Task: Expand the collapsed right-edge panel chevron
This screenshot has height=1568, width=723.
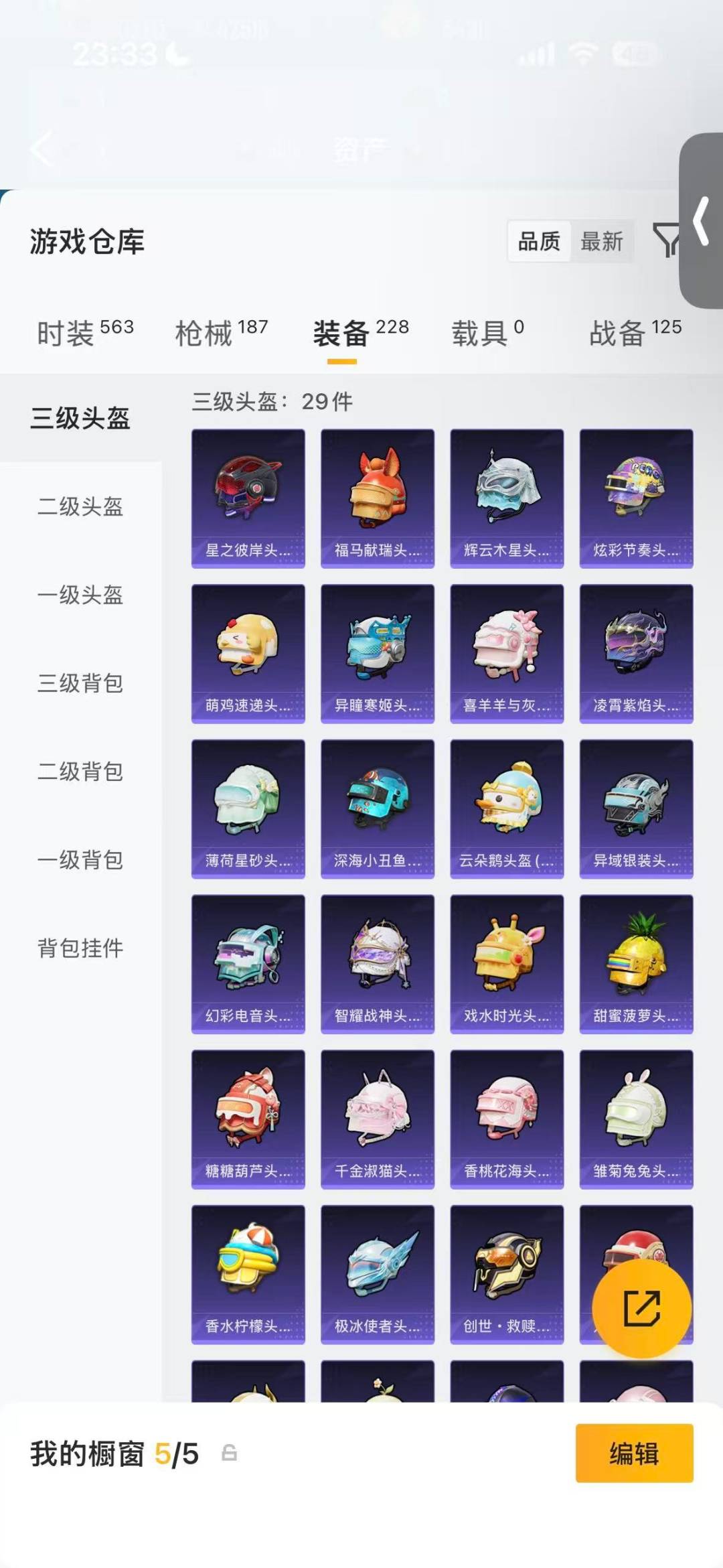Action: pos(701,221)
